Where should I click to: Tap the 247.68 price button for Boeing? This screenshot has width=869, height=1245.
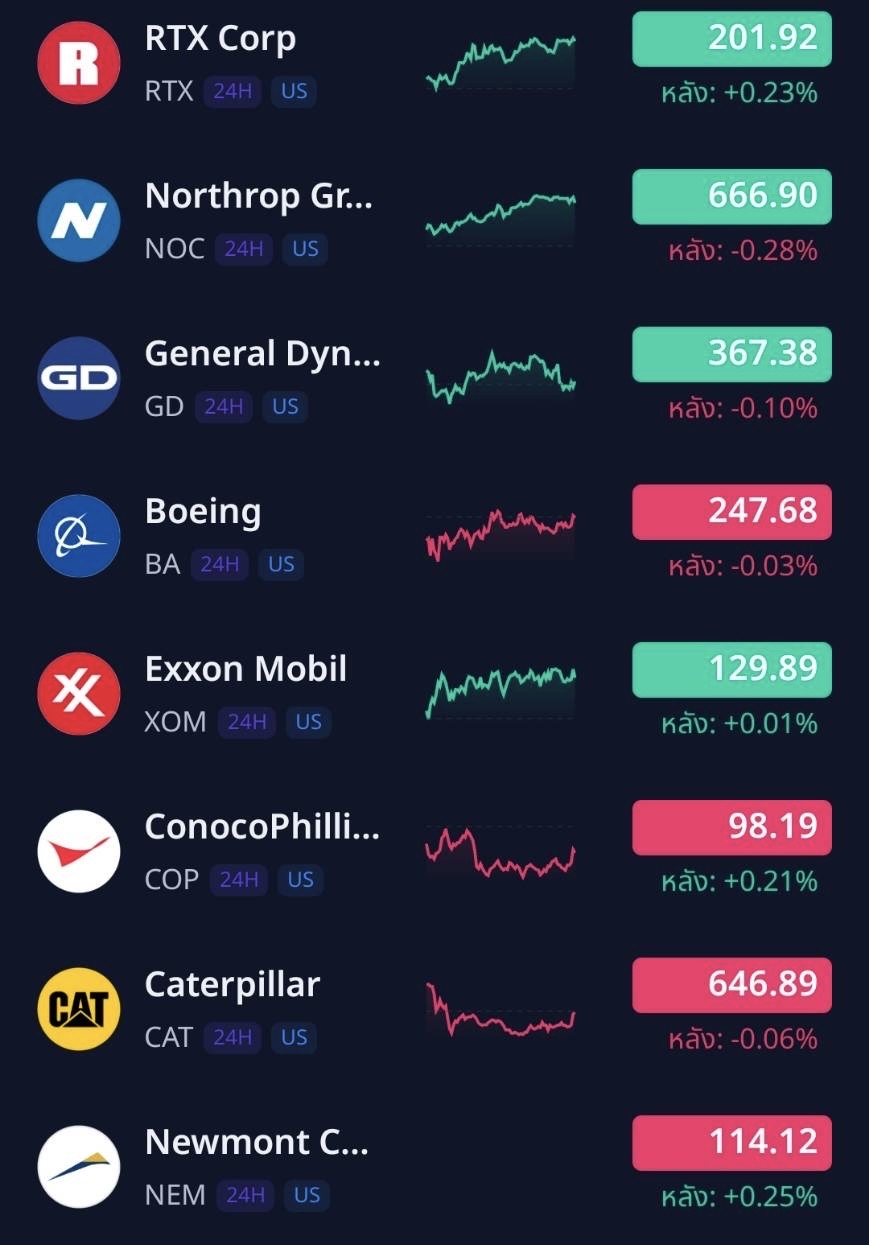coord(732,512)
